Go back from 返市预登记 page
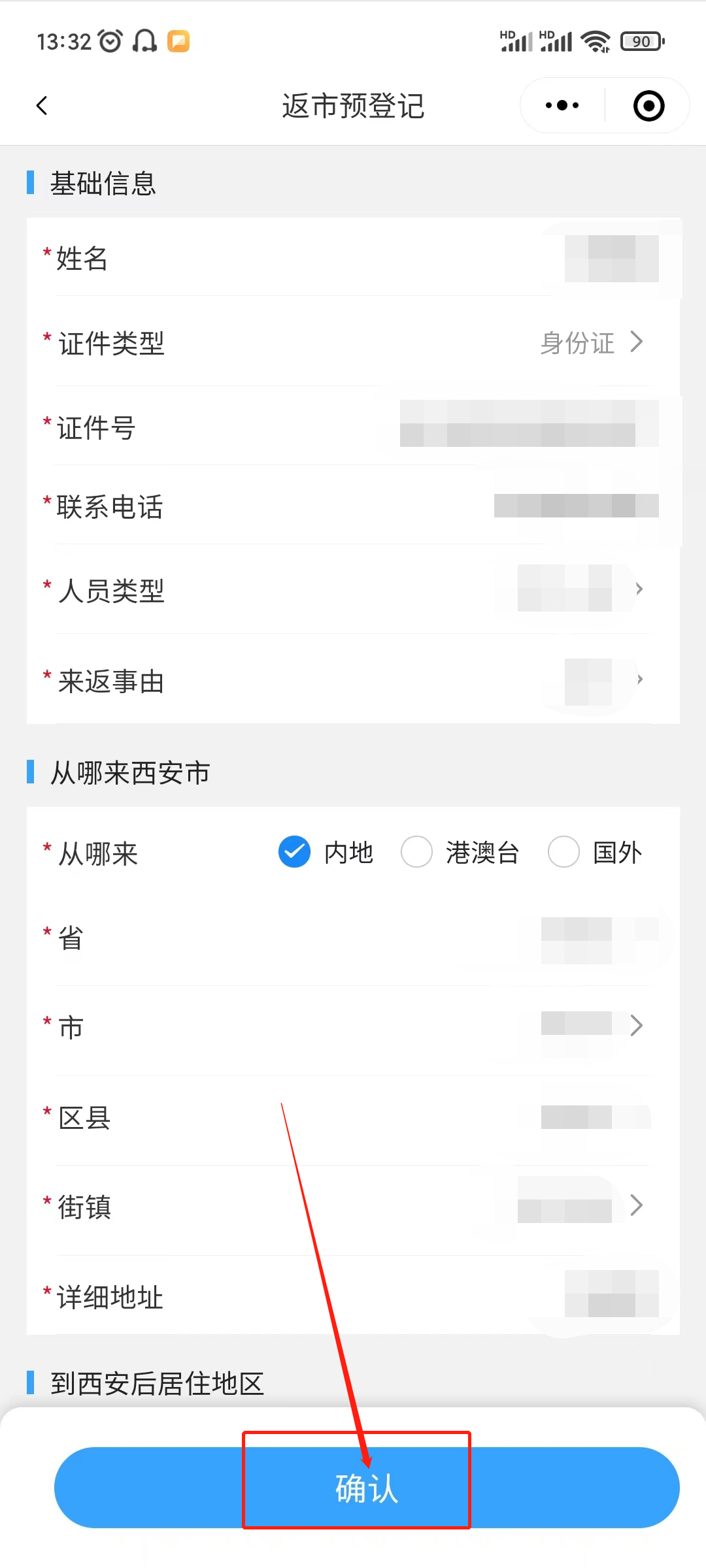The height and width of the screenshot is (1568, 706). click(42, 106)
